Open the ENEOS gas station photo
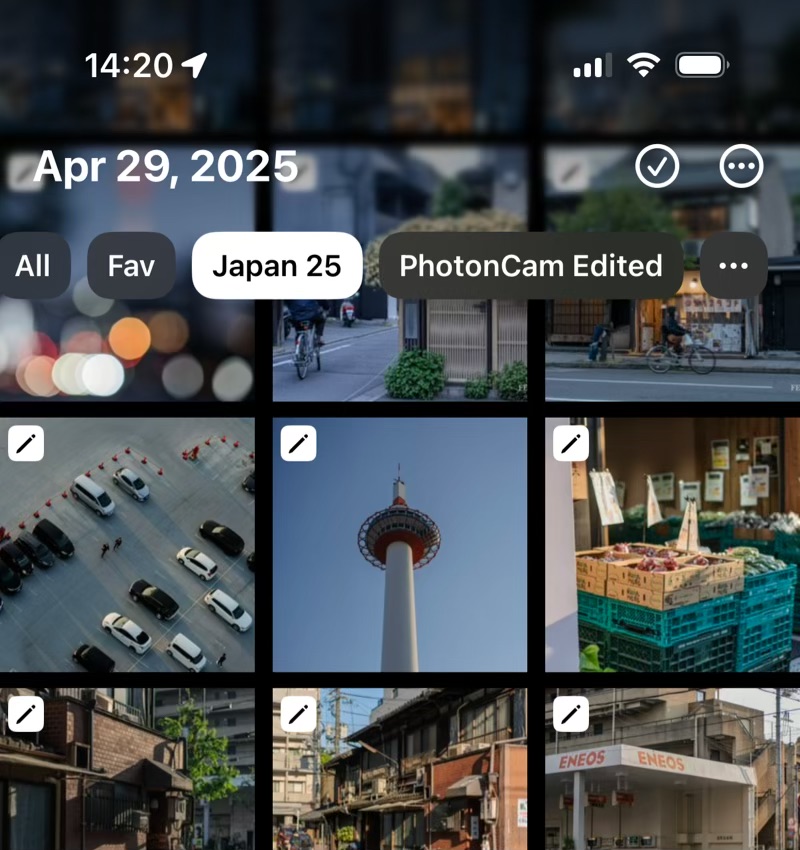800x850 pixels. point(672,770)
